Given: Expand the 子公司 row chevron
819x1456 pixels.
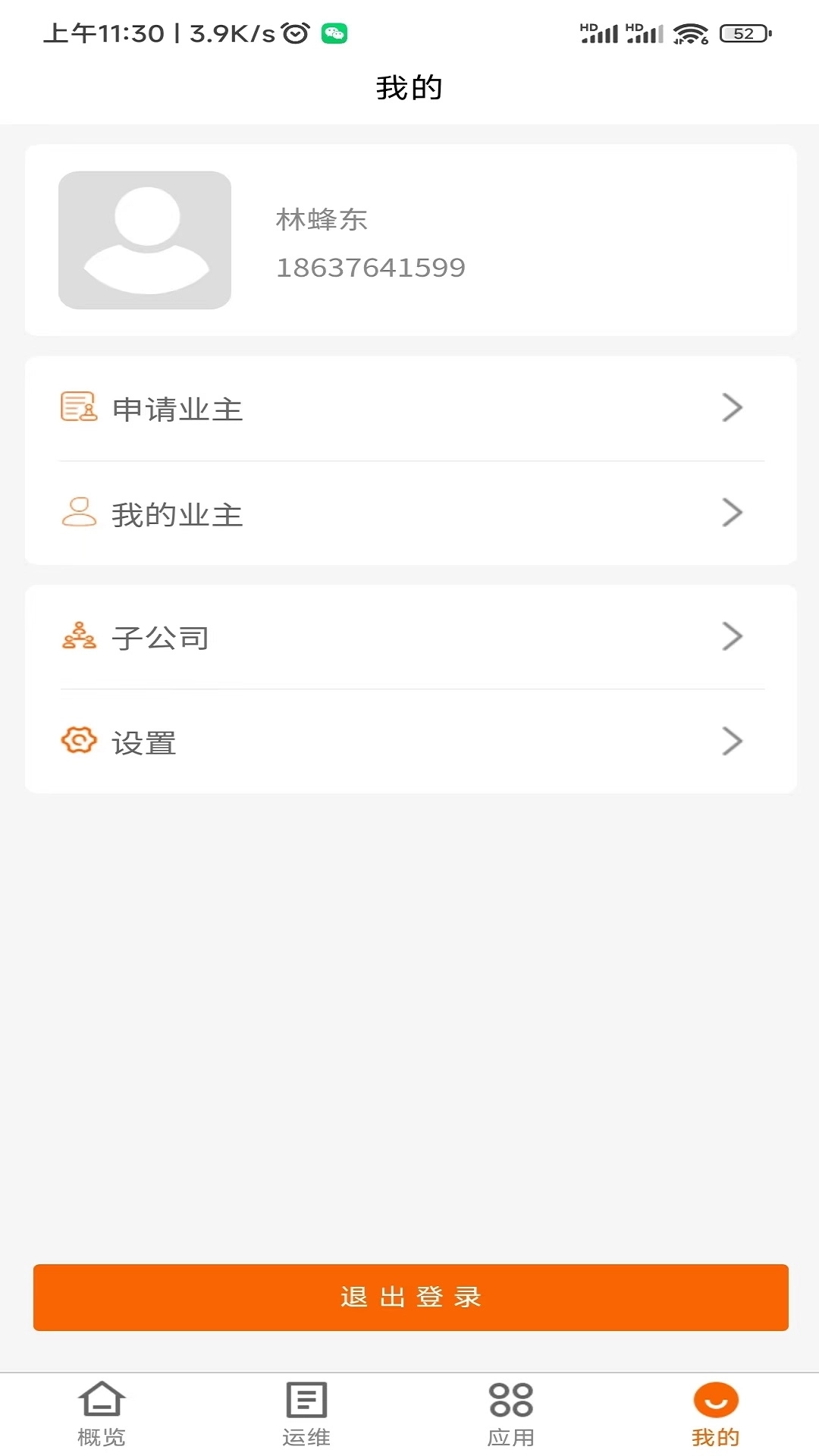Looking at the screenshot, I should tap(733, 636).
